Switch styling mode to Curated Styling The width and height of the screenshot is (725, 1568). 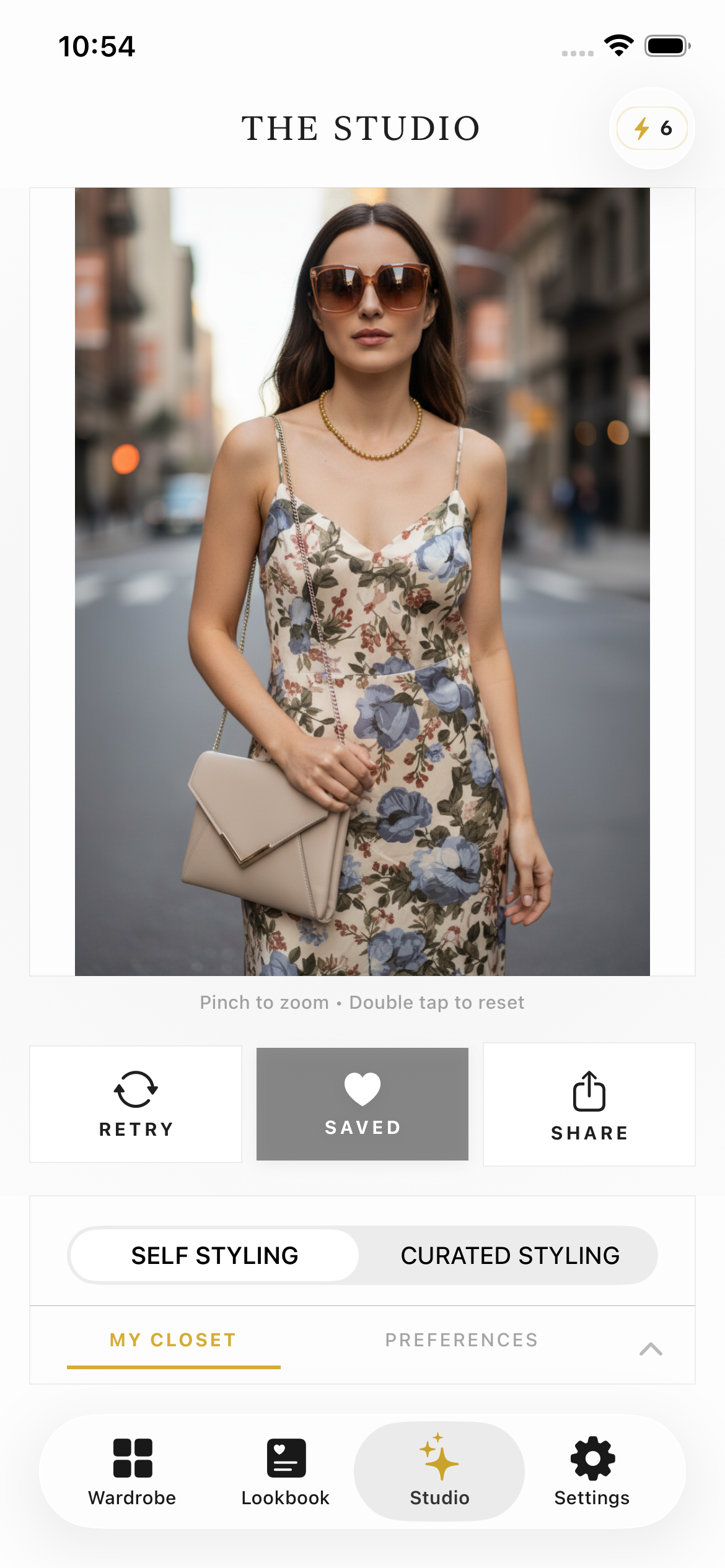click(510, 1255)
